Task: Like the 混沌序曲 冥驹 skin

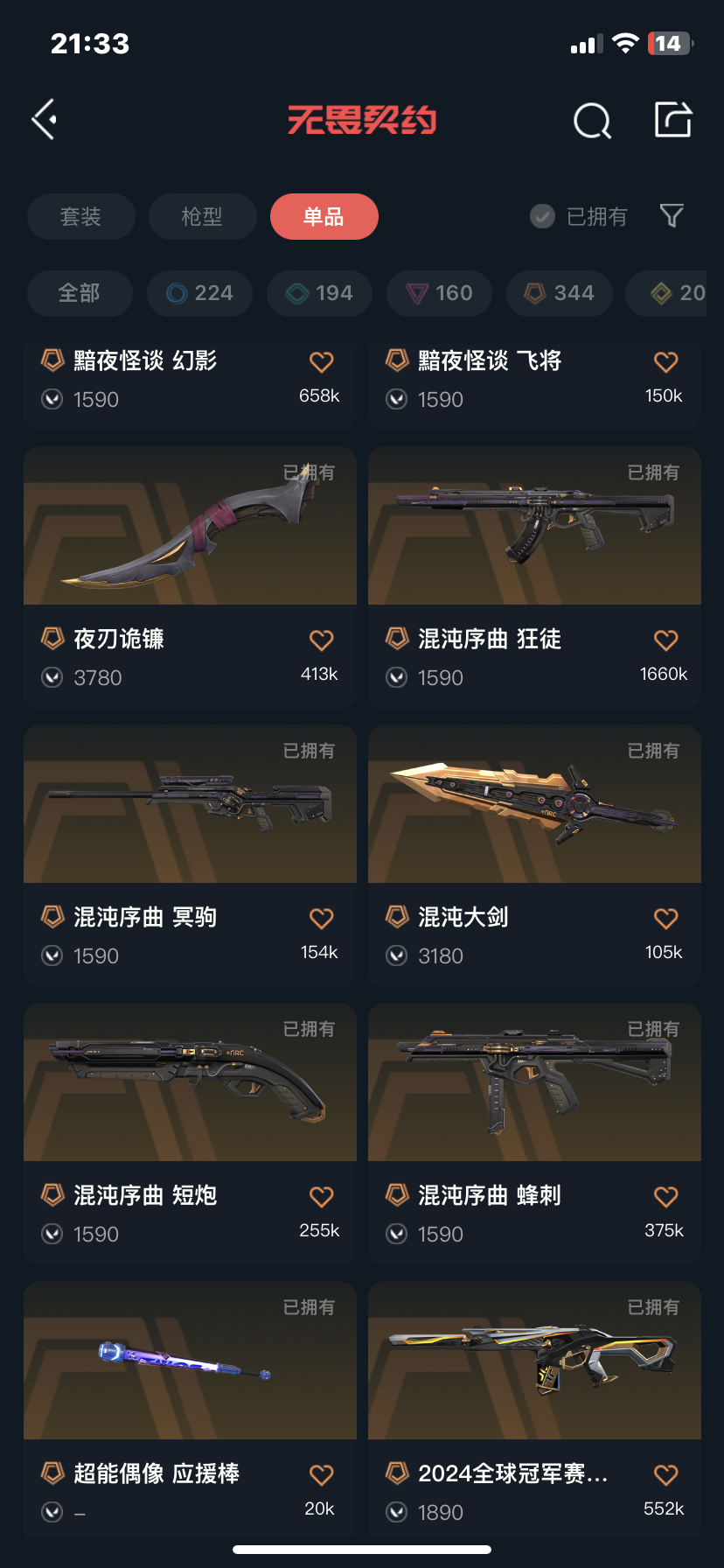Action: pyautogui.click(x=321, y=918)
